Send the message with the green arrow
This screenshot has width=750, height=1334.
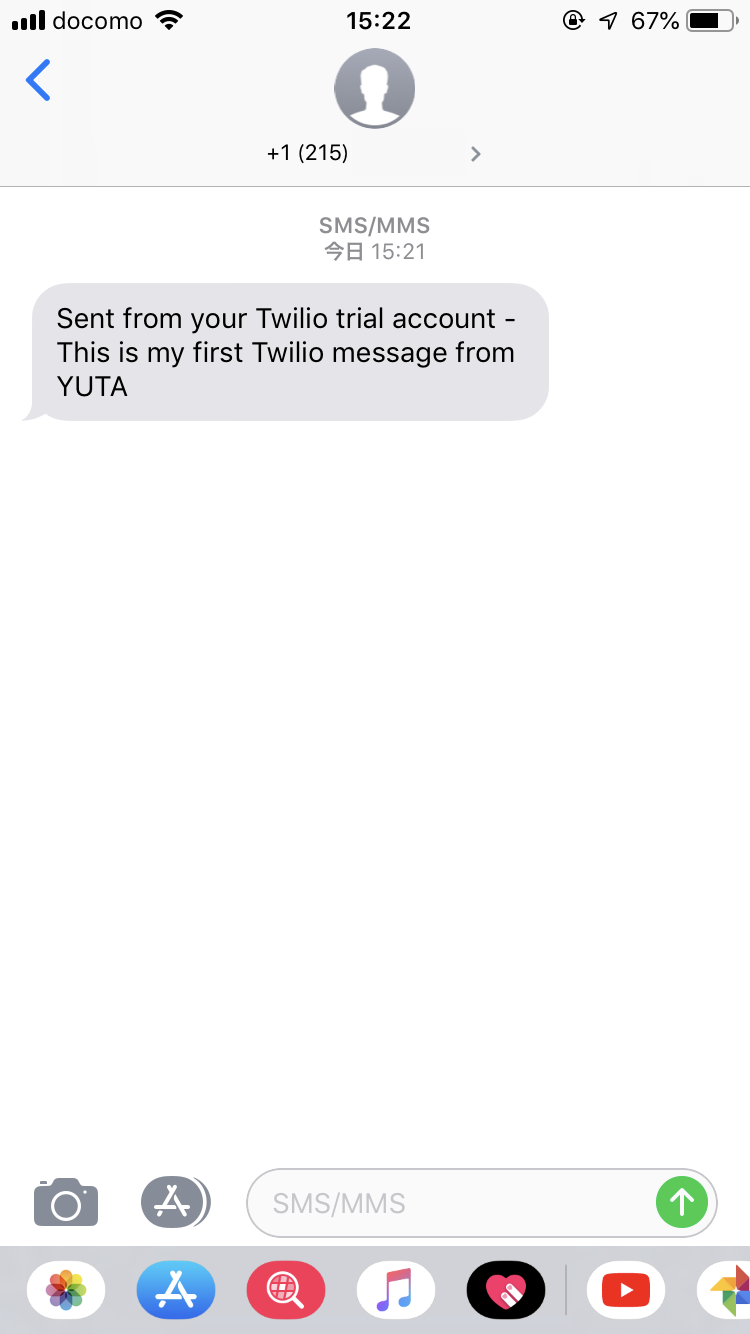click(x=682, y=1202)
